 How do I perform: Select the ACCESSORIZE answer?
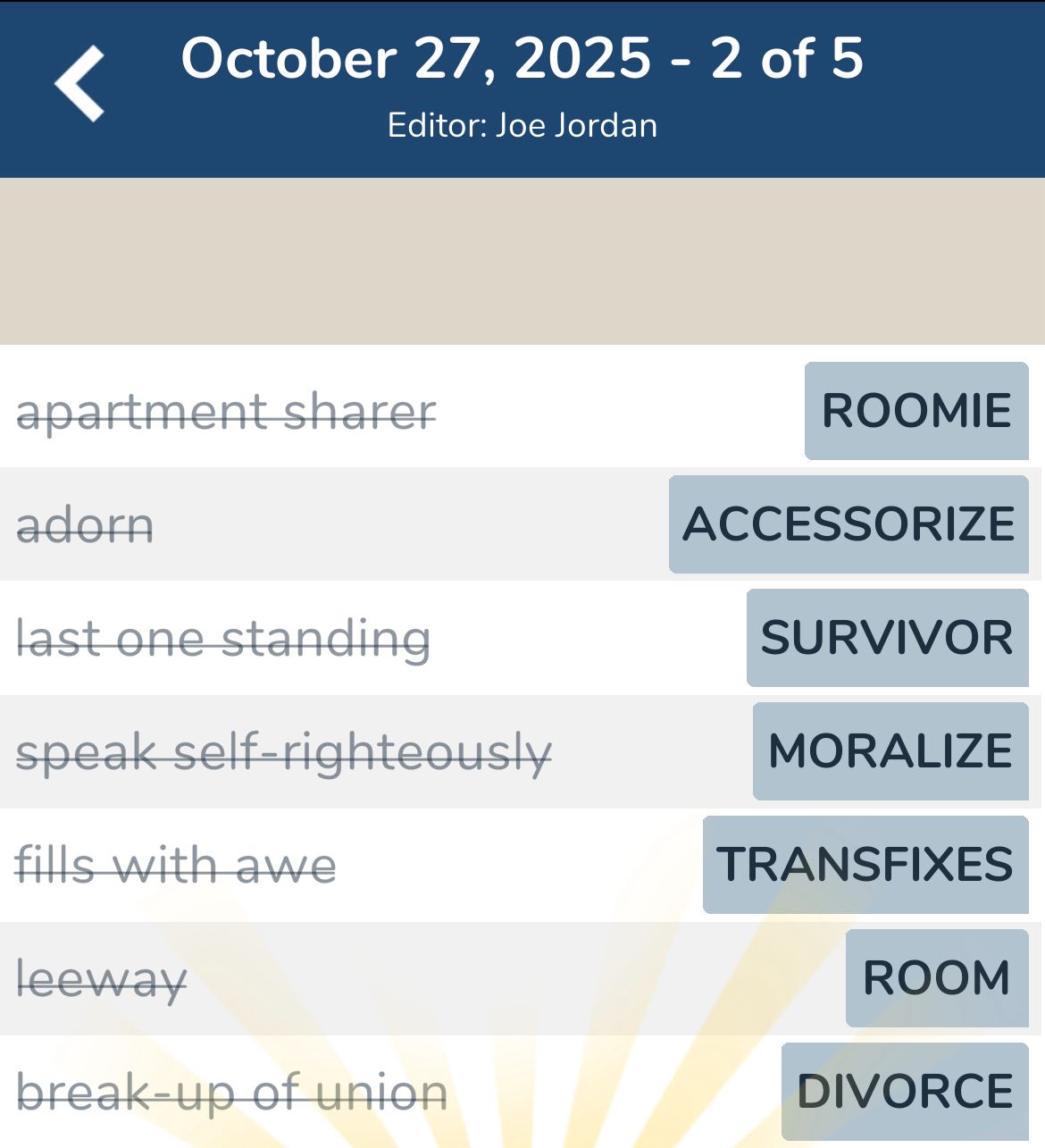coord(849,524)
